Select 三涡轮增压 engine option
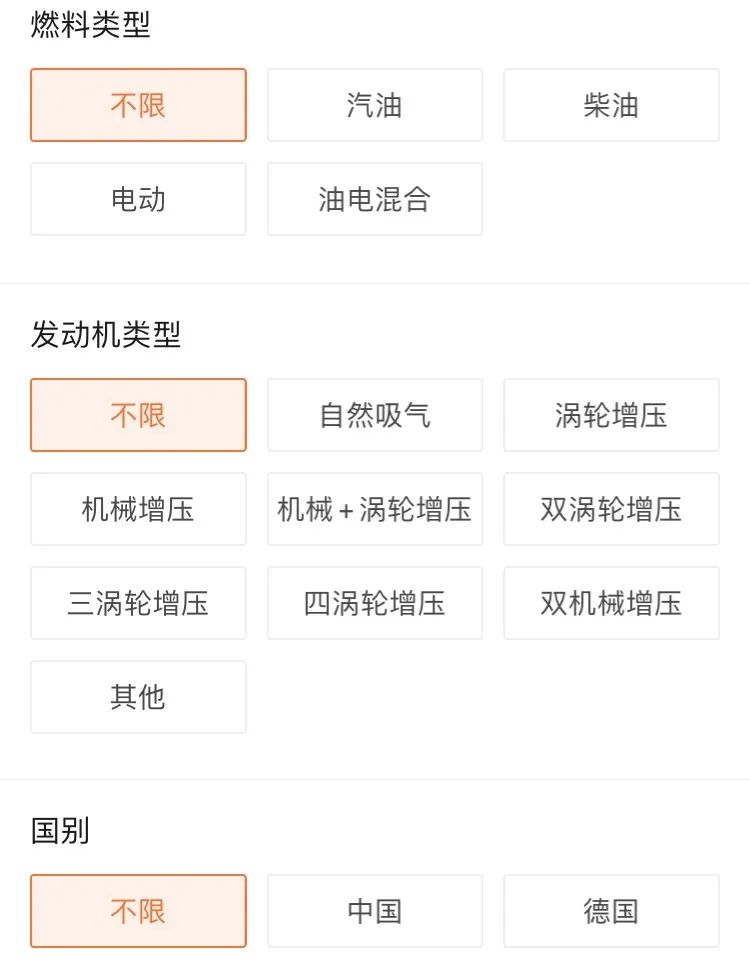This screenshot has width=750, height=963. 138,604
